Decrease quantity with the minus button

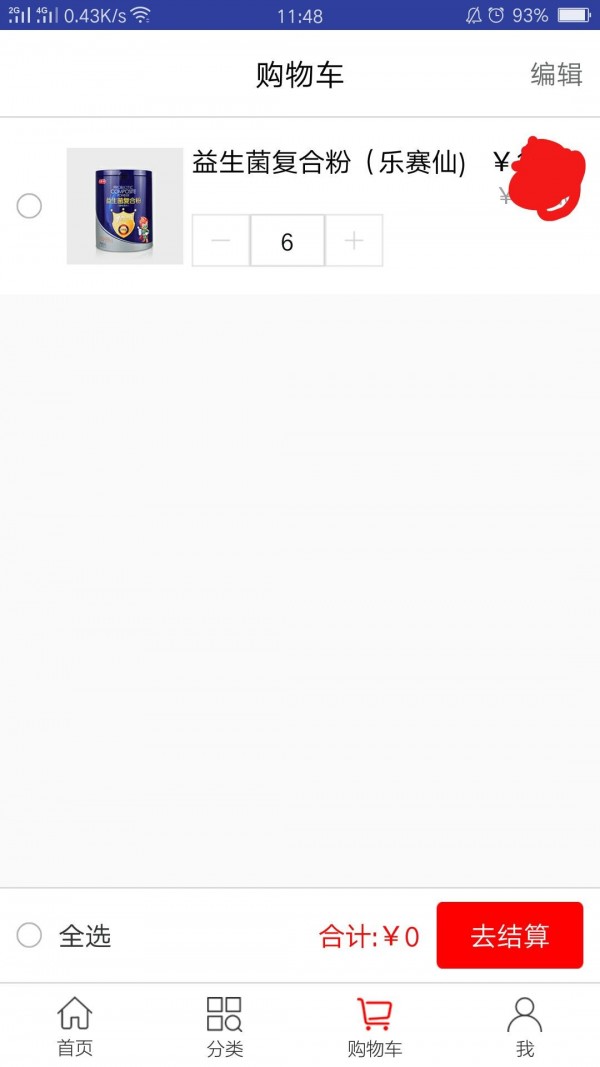(221, 241)
